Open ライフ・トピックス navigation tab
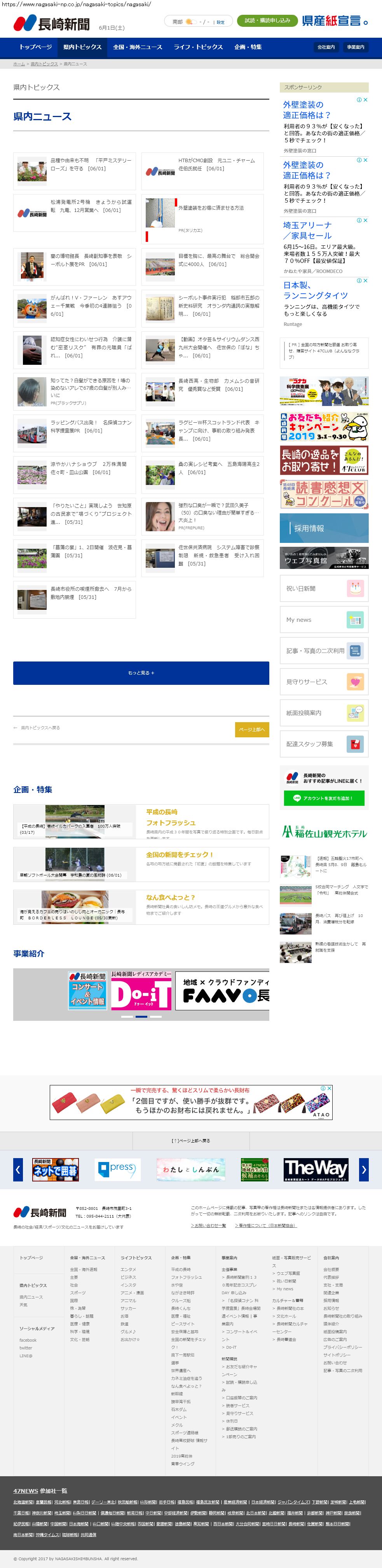The height and width of the screenshot is (1568, 382). pyautogui.click(x=198, y=47)
